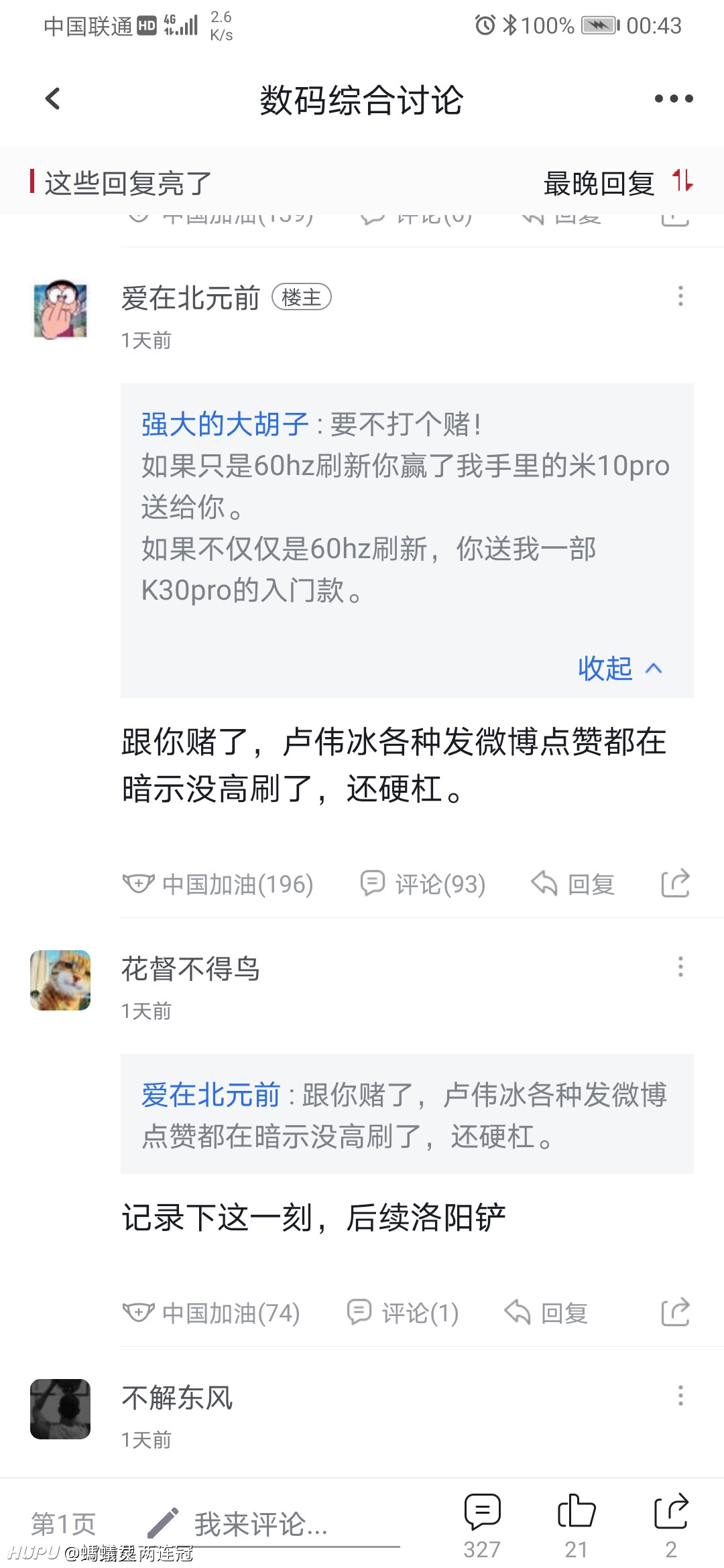Screen dimensions: 724x1568
Task: Open the three-dot menu in the header
Action: [674, 99]
